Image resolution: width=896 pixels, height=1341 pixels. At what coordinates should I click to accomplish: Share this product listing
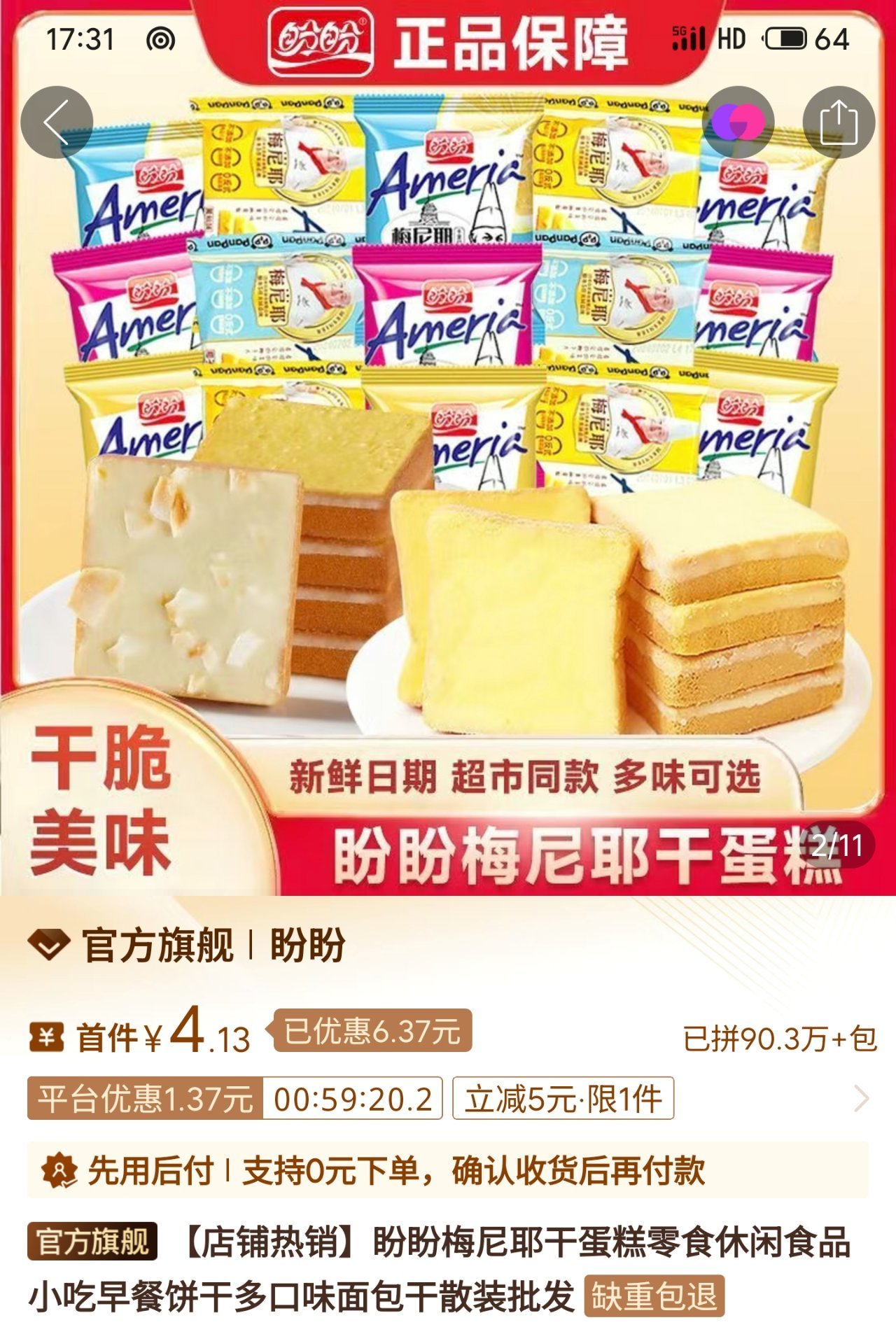[x=838, y=122]
